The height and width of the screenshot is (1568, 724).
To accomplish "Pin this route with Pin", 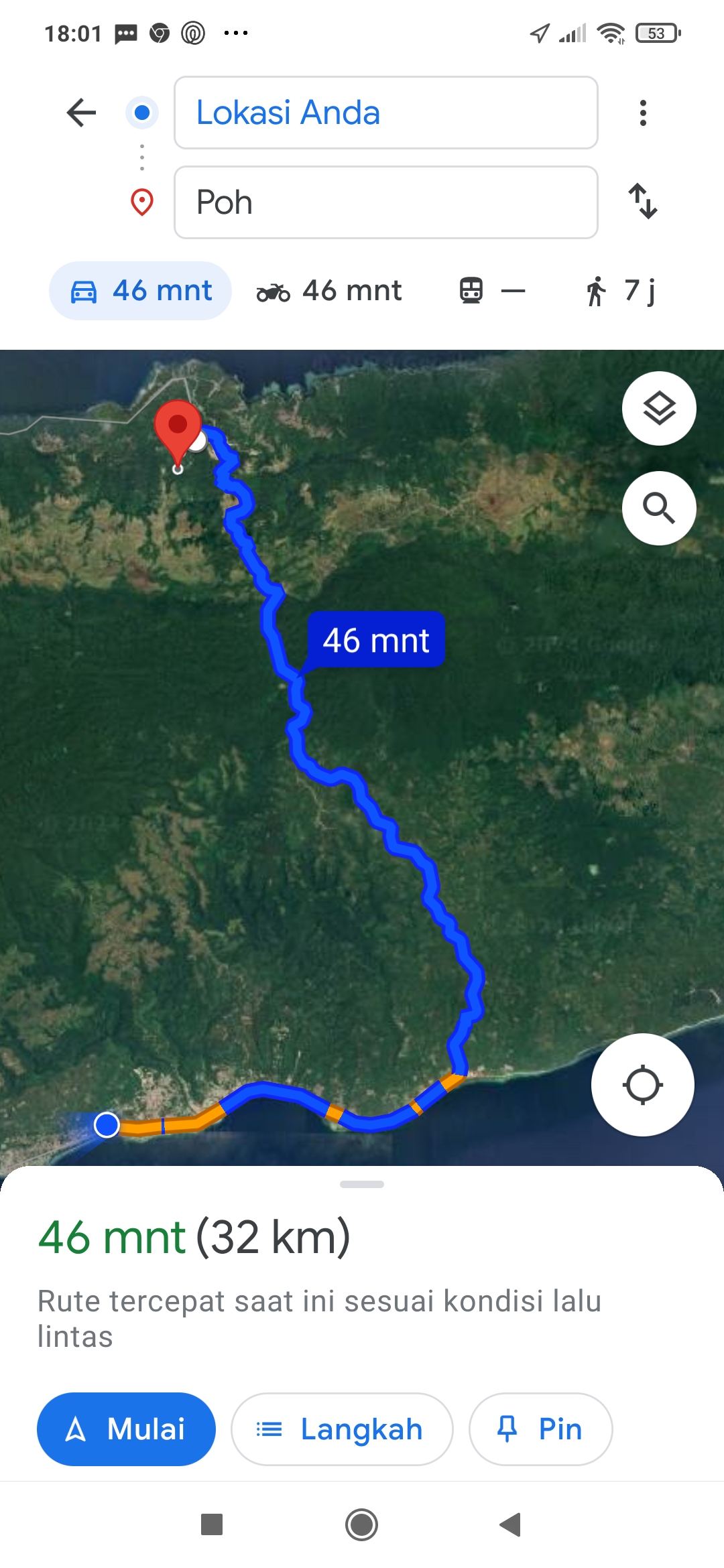I will 540,1429.
